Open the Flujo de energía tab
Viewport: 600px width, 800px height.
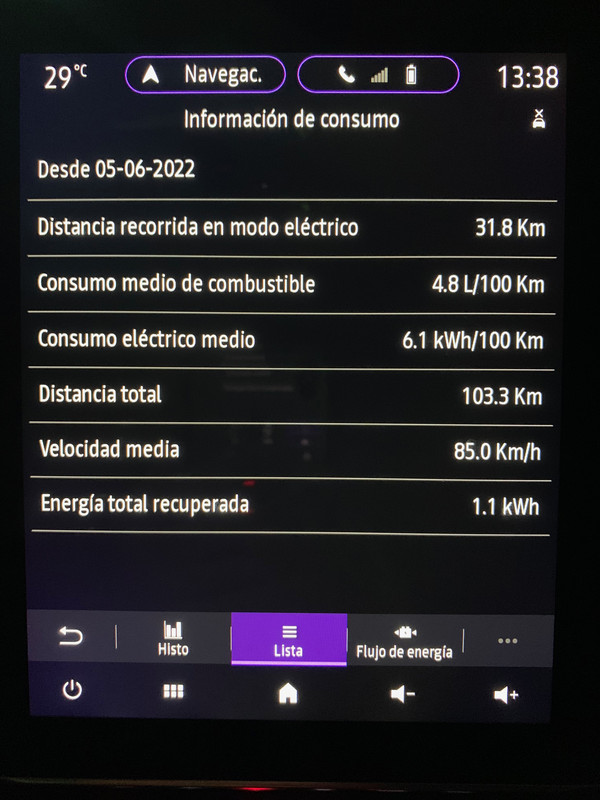coord(404,640)
